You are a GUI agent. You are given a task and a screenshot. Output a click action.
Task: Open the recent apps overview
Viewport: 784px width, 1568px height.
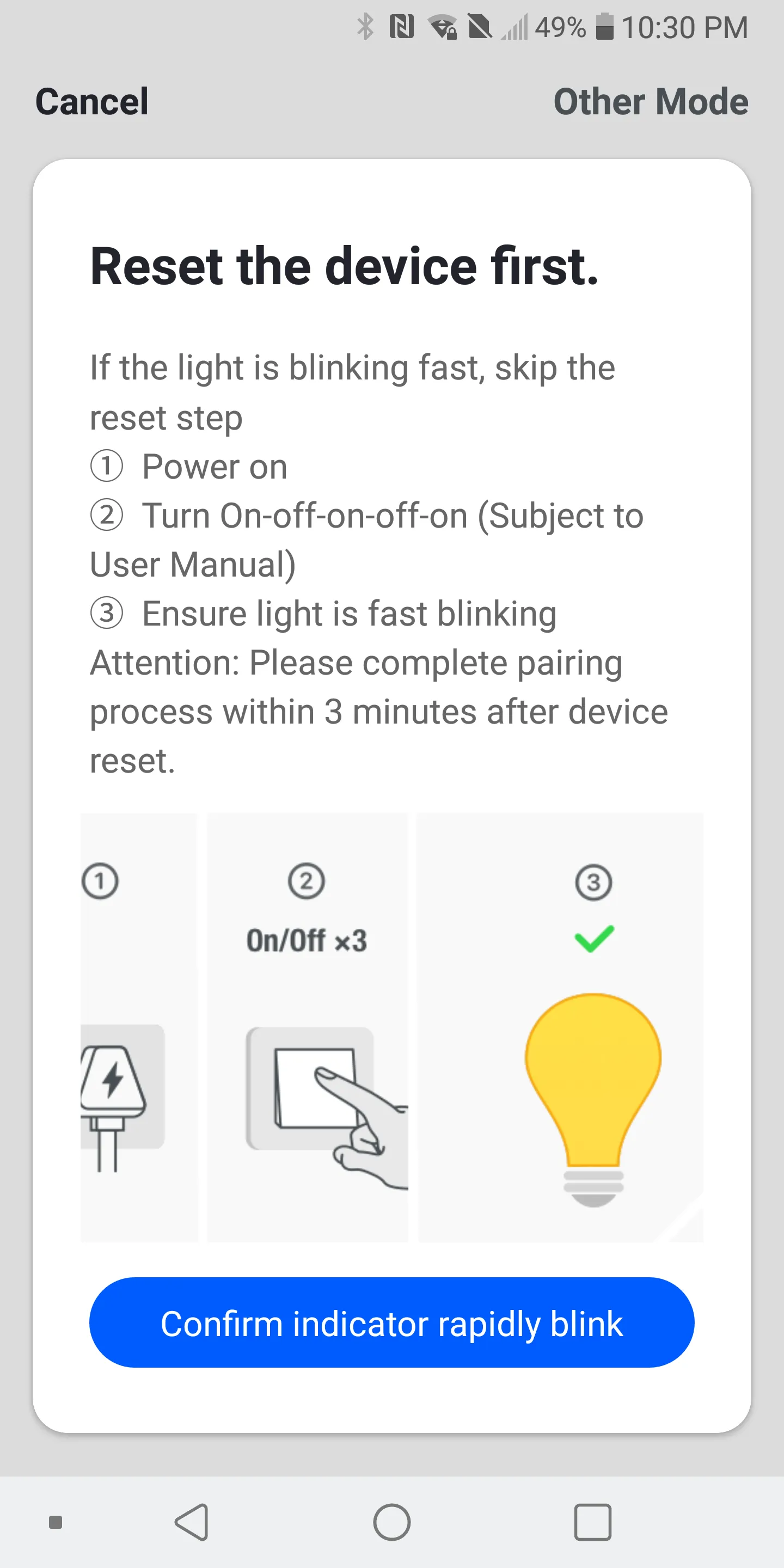point(592,1522)
